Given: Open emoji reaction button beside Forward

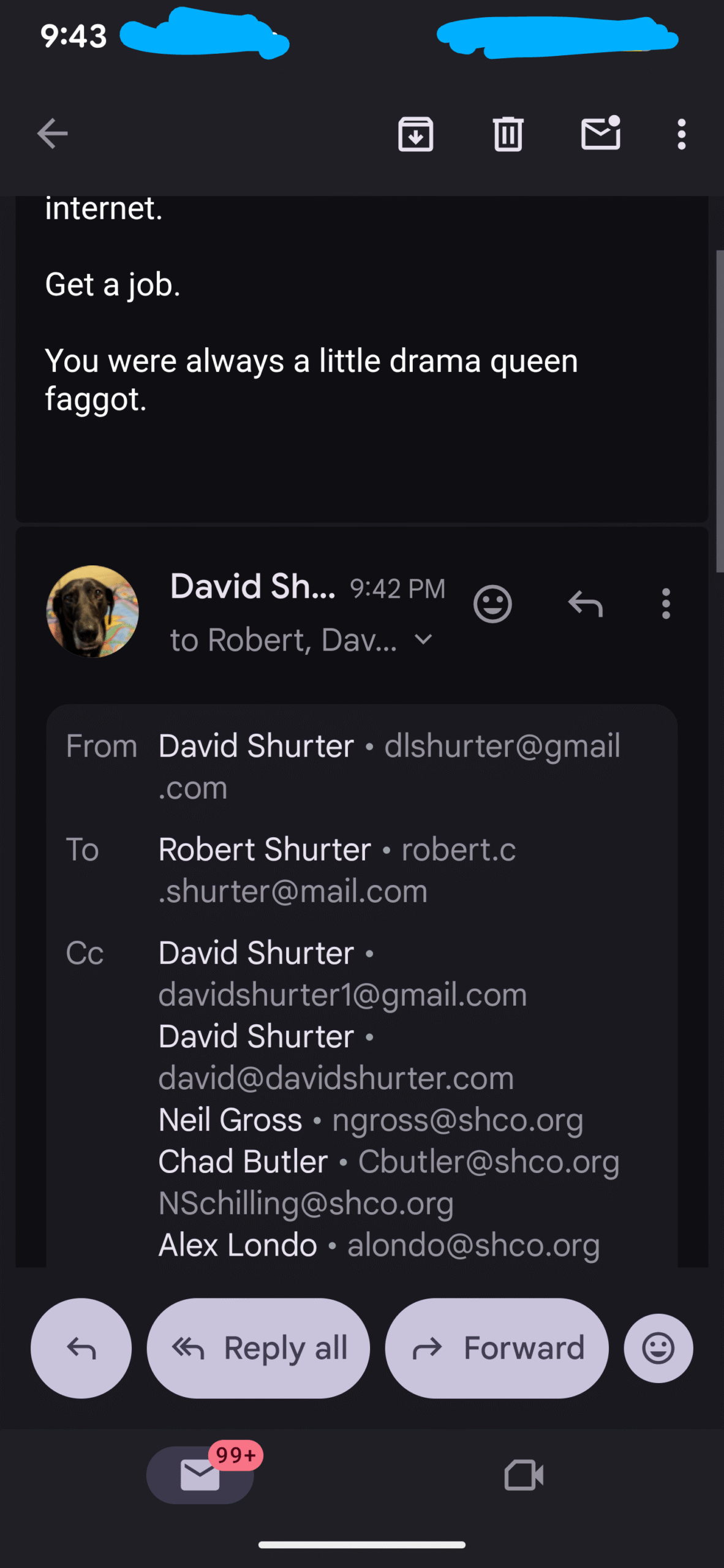Looking at the screenshot, I should click(658, 1347).
